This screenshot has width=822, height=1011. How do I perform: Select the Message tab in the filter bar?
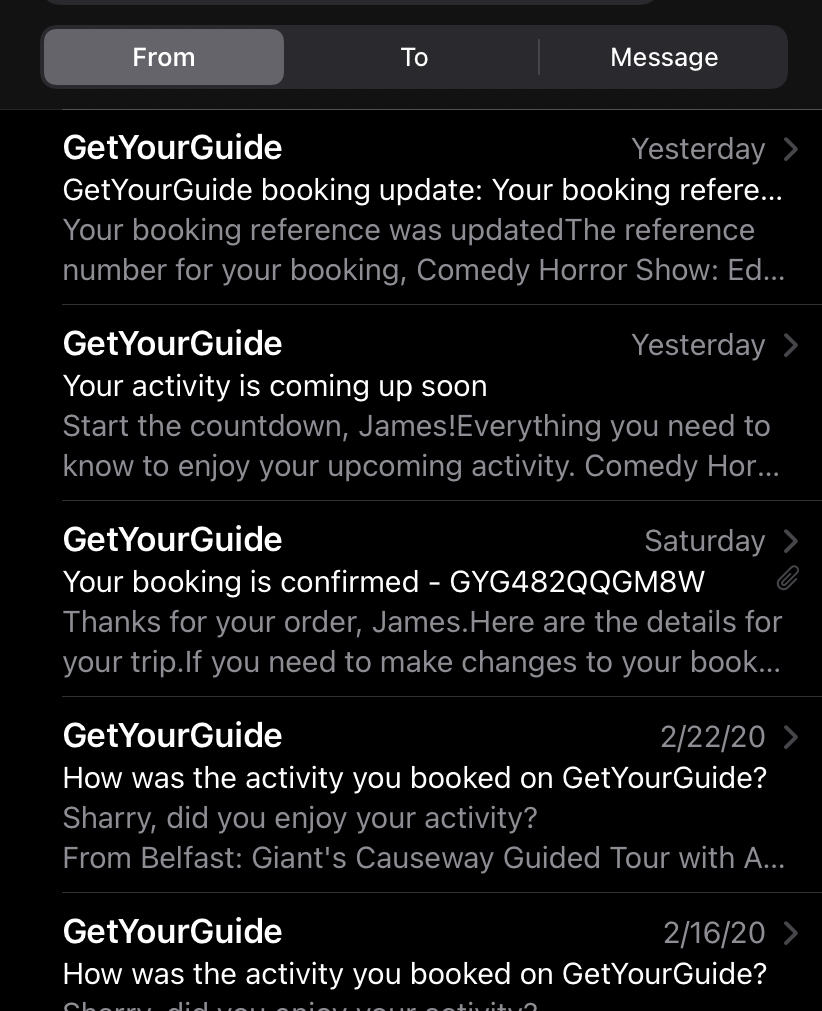(664, 57)
